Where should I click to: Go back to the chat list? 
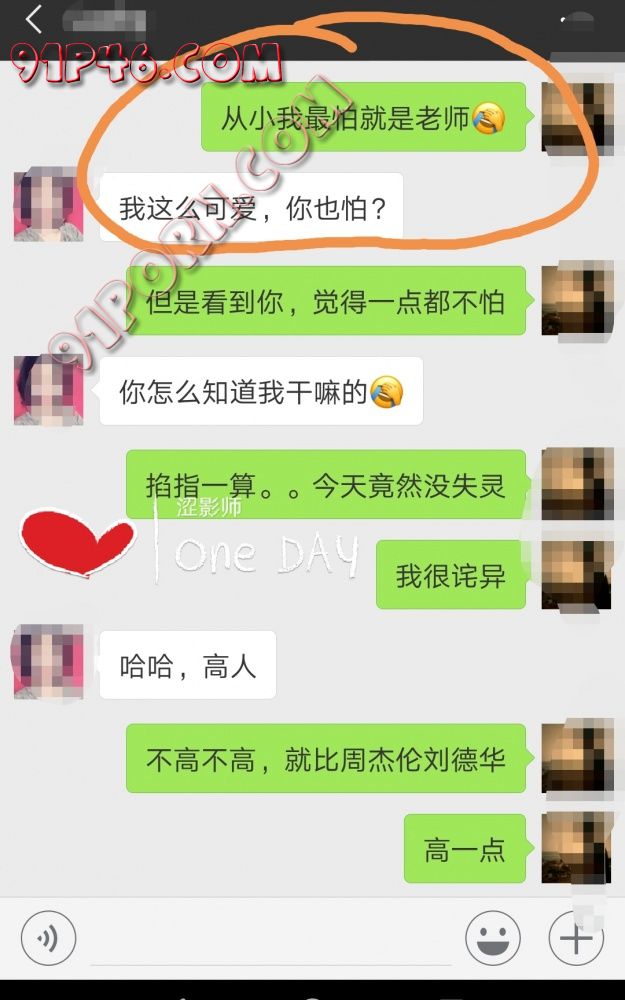(33, 20)
